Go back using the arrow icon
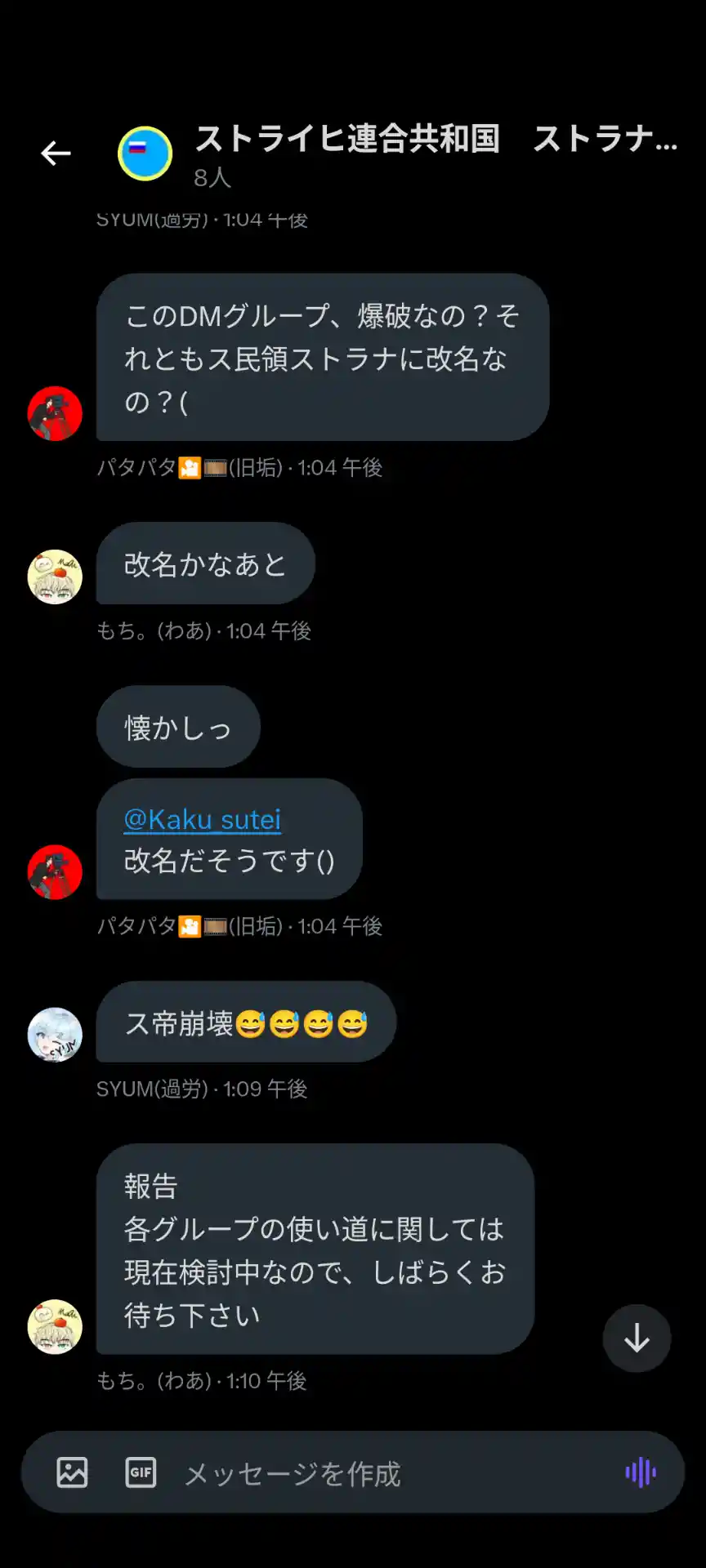This screenshot has width=706, height=1568. [x=56, y=154]
